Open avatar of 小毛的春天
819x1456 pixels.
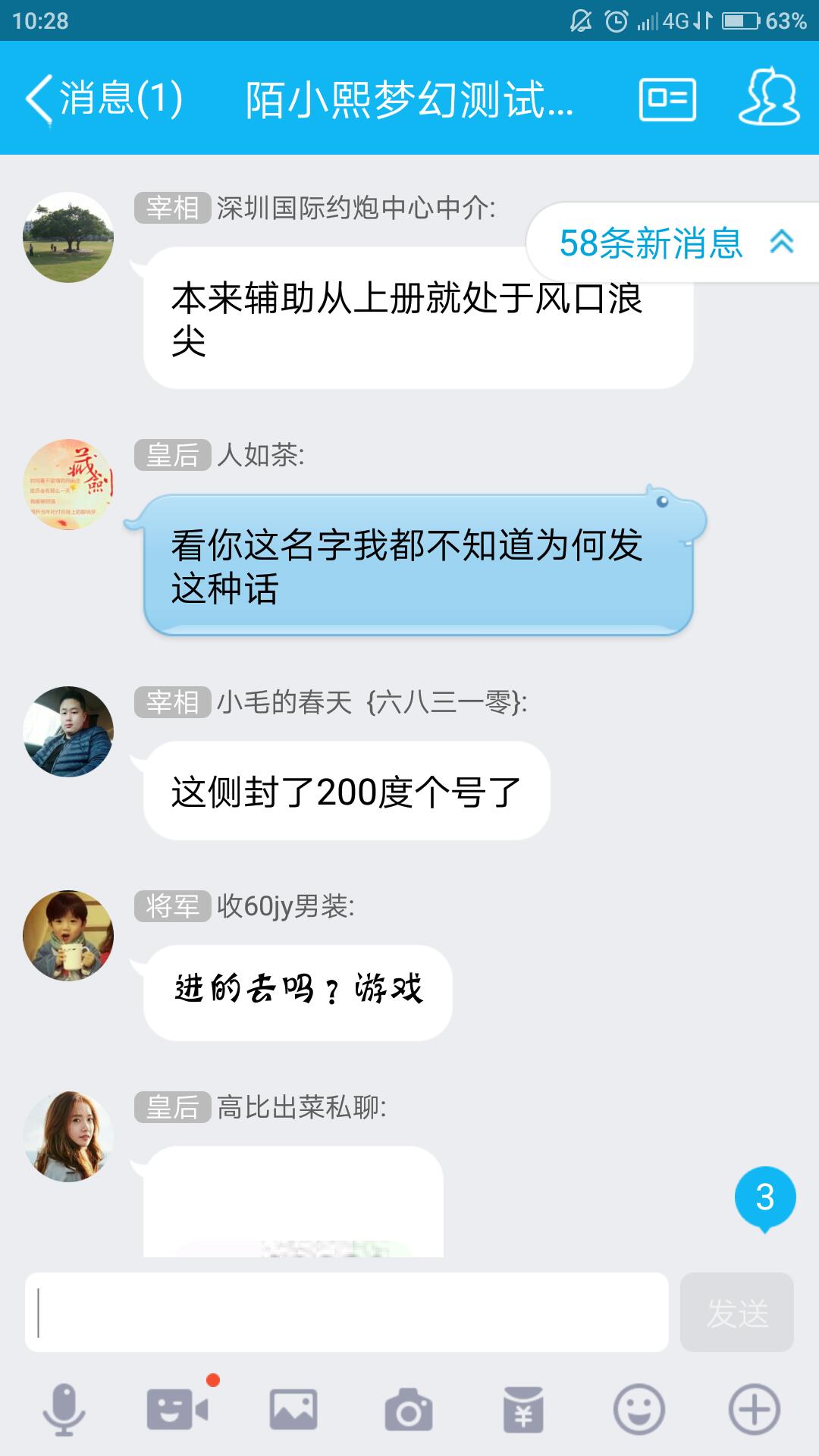pyautogui.click(x=68, y=732)
